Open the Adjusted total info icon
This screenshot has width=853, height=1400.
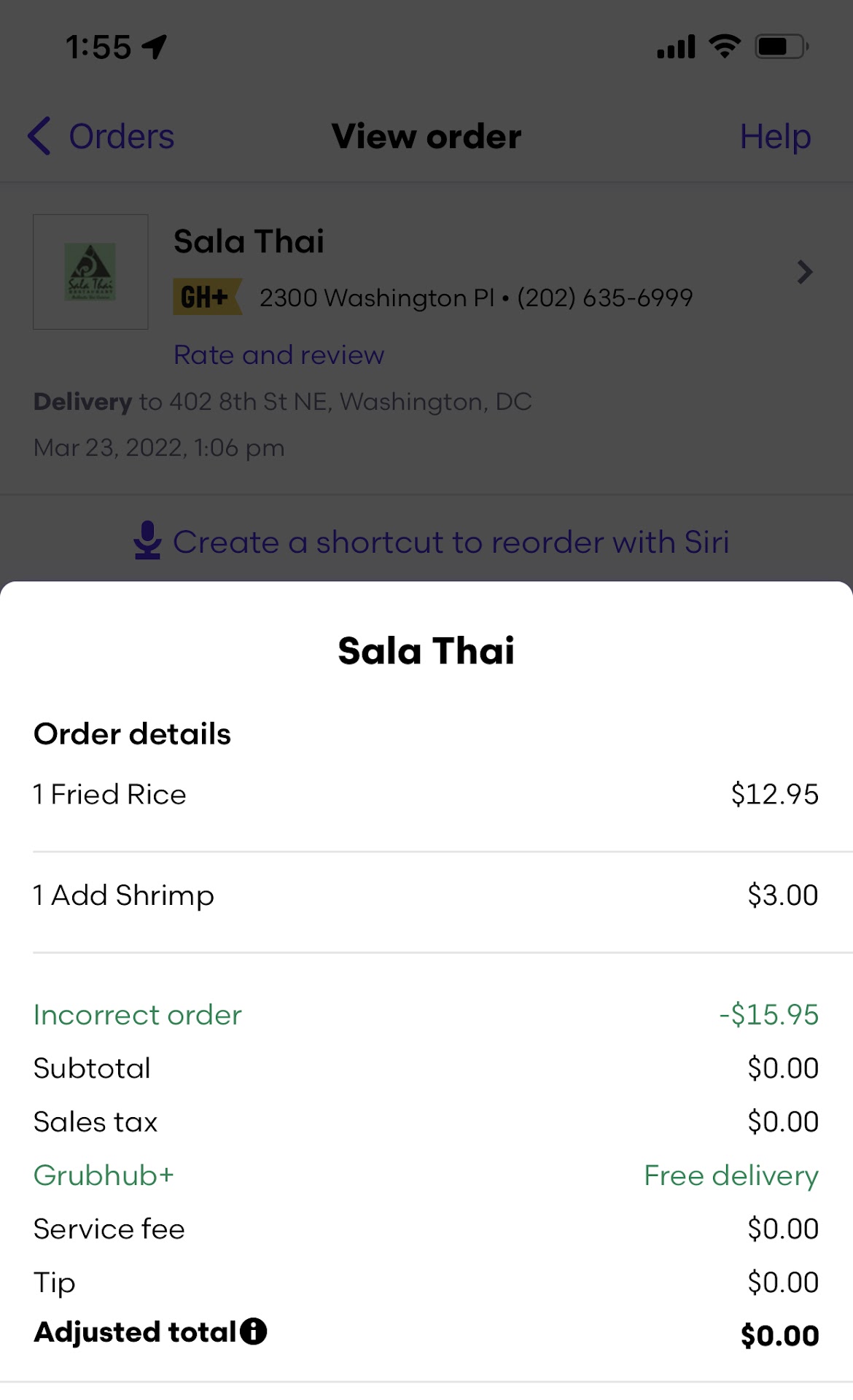click(x=254, y=1331)
